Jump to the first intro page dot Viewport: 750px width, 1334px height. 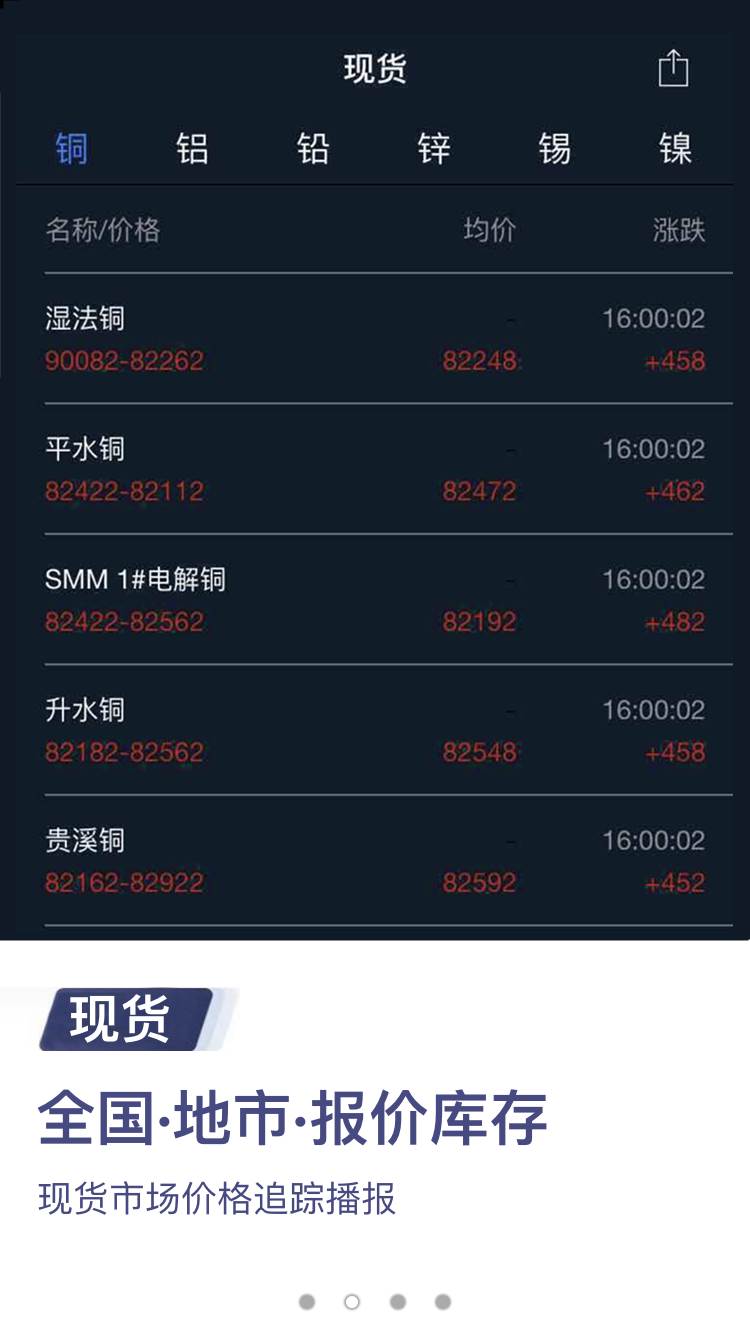tap(307, 1301)
